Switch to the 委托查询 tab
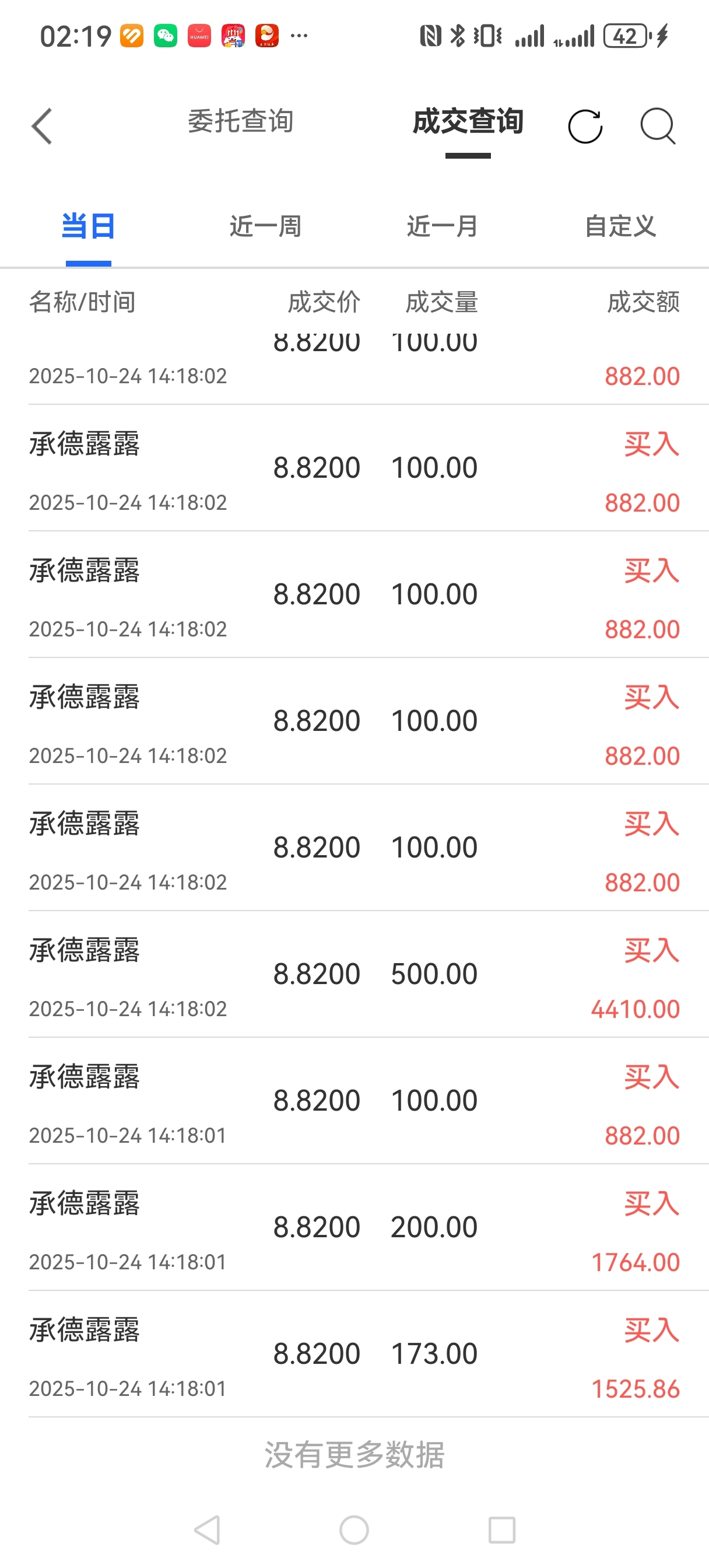This screenshot has height=1568, width=709. [240, 121]
